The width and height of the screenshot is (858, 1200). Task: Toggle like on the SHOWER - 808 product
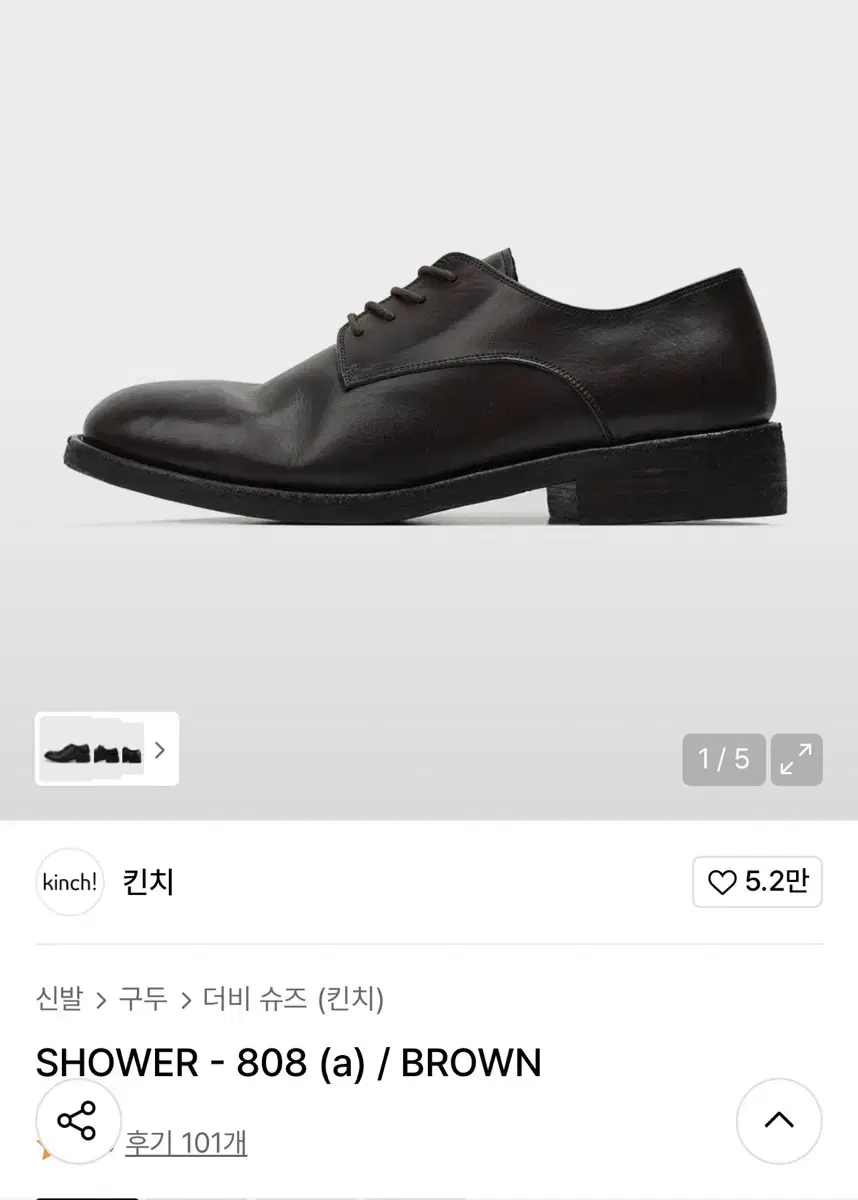[x=757, y=882]
